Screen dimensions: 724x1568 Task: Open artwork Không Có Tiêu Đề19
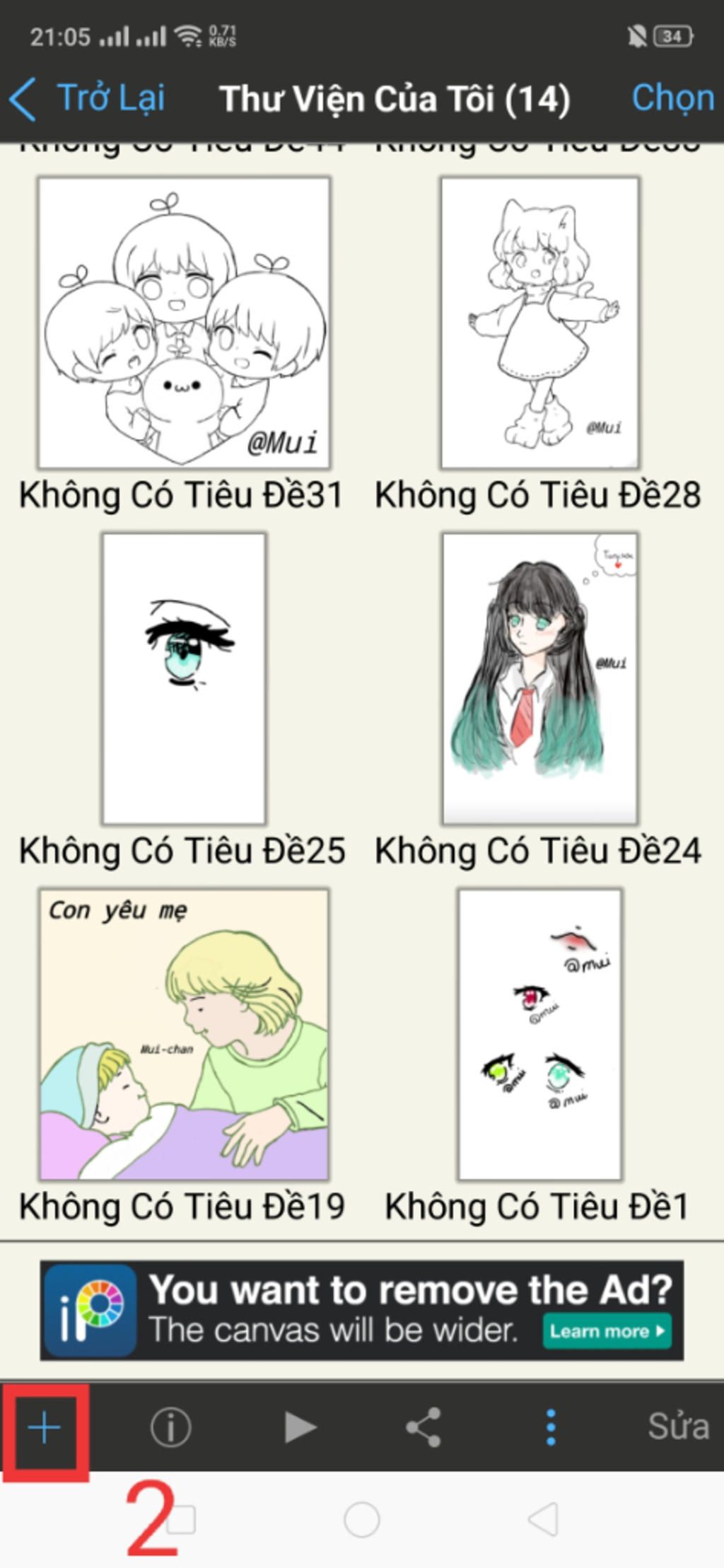[184, 1034]
